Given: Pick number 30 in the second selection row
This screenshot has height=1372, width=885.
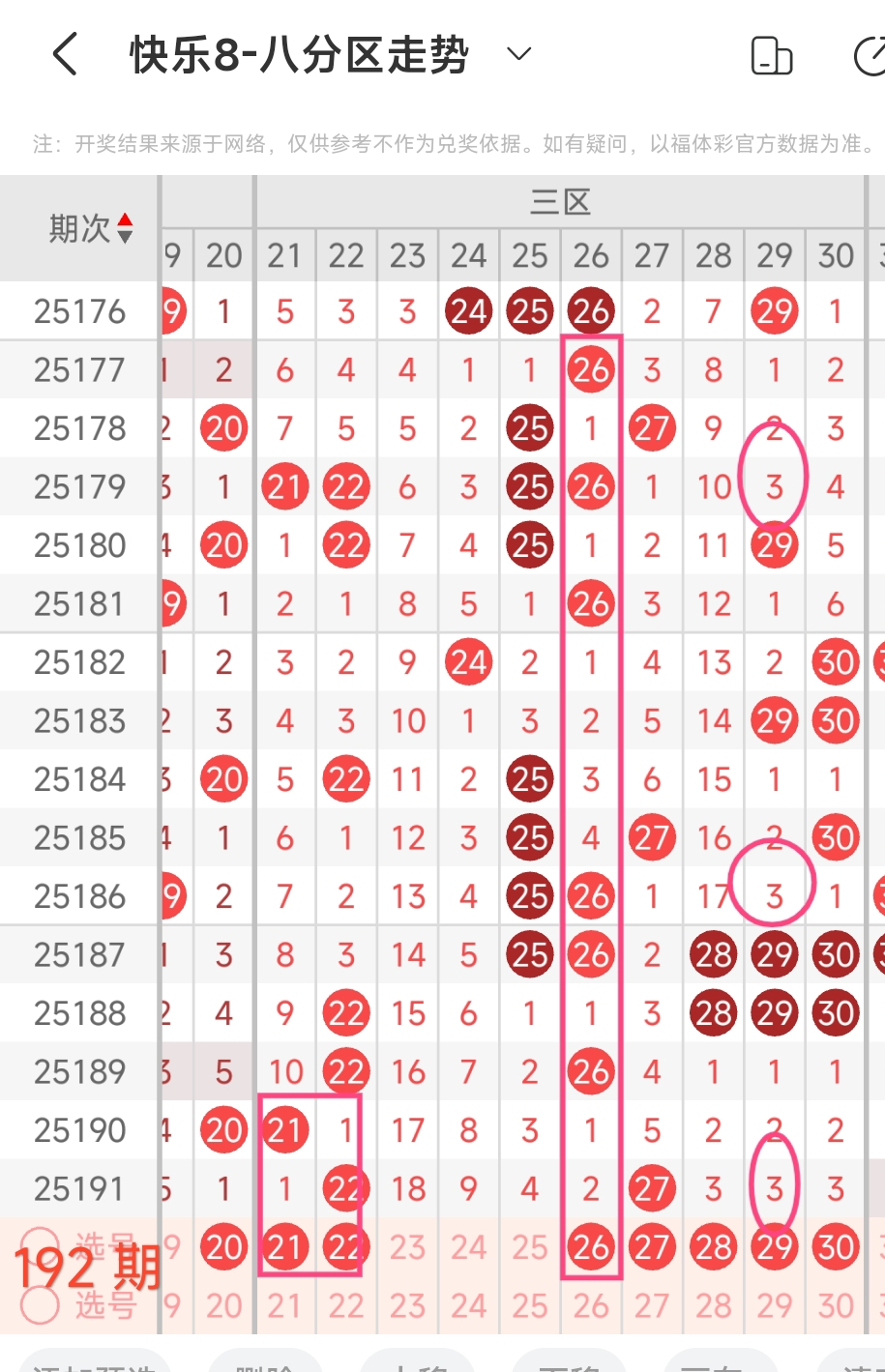Looking at the screenshot, I should (x=836, y=1306).
